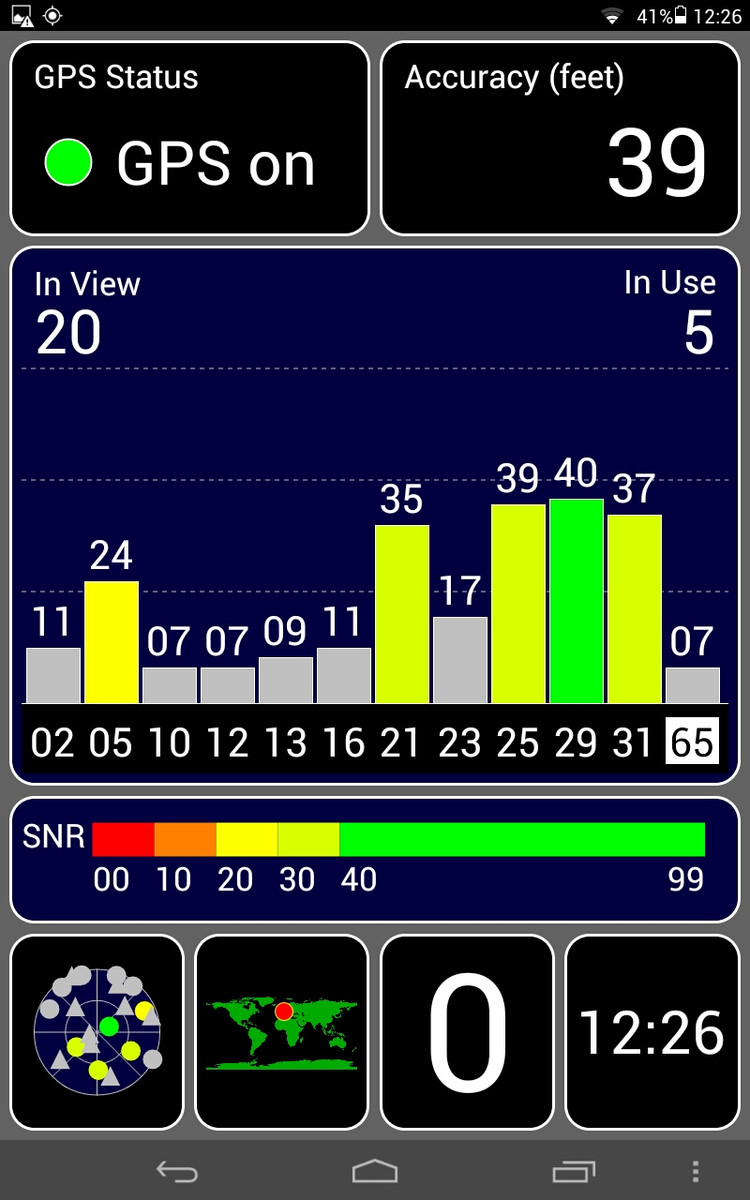Screen dimensions: 750x1200
Task: Open the time tile showing 12:26
Action: point(652,1032)
